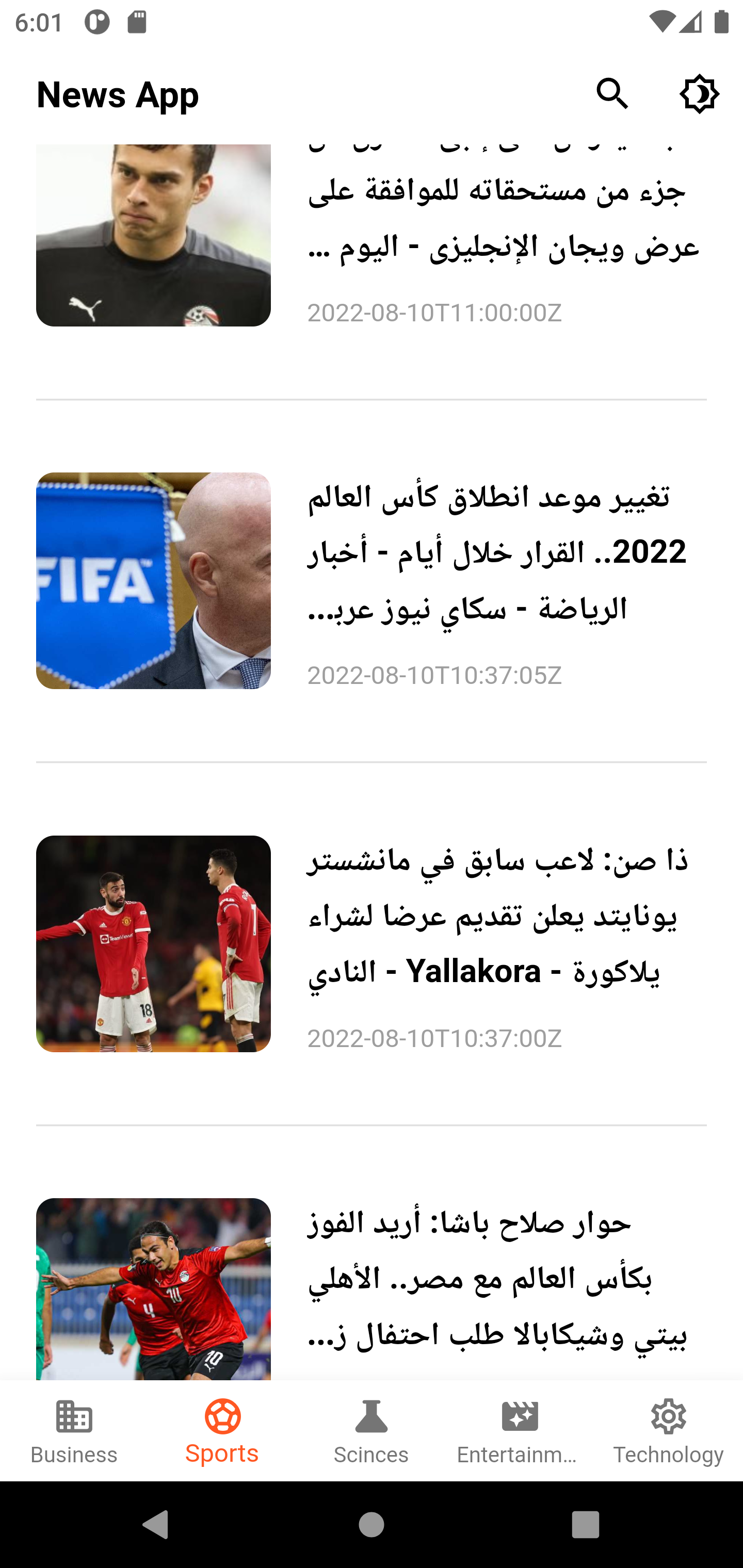
Task: Switch to the Scinces tab
Action: 371,1430
